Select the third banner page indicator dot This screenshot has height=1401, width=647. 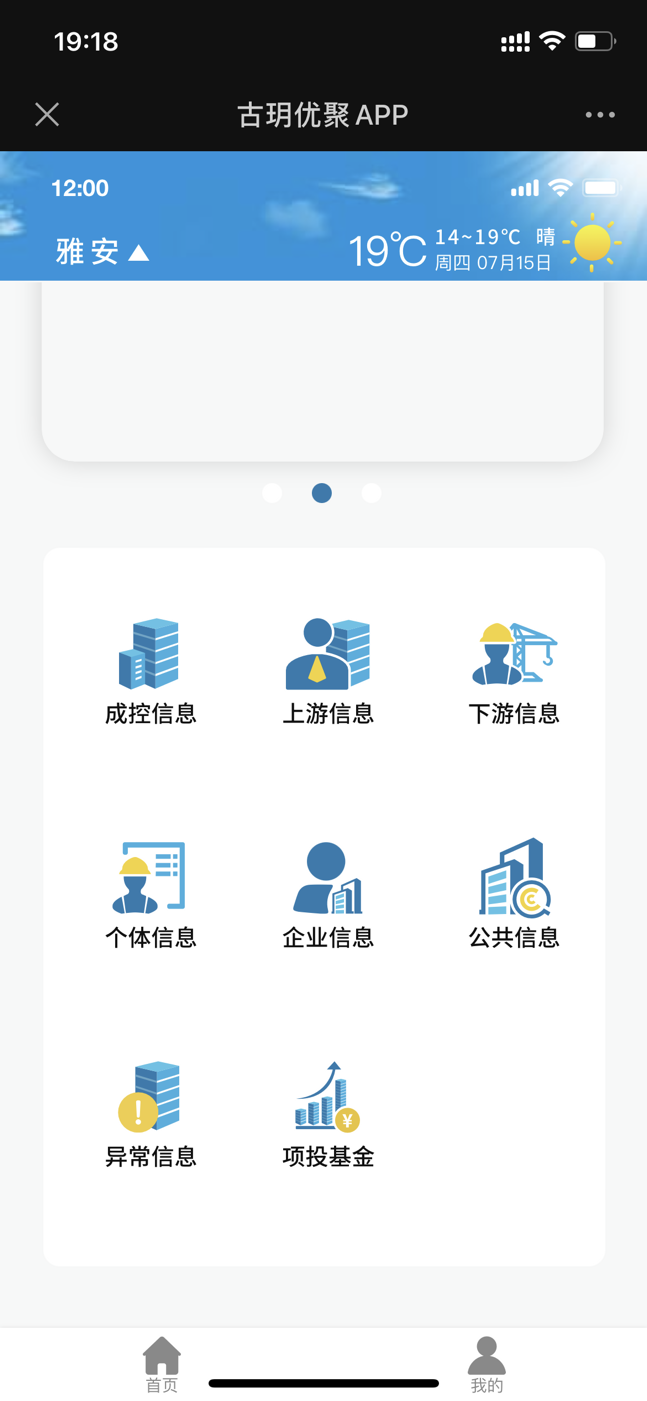click(371, 493)
